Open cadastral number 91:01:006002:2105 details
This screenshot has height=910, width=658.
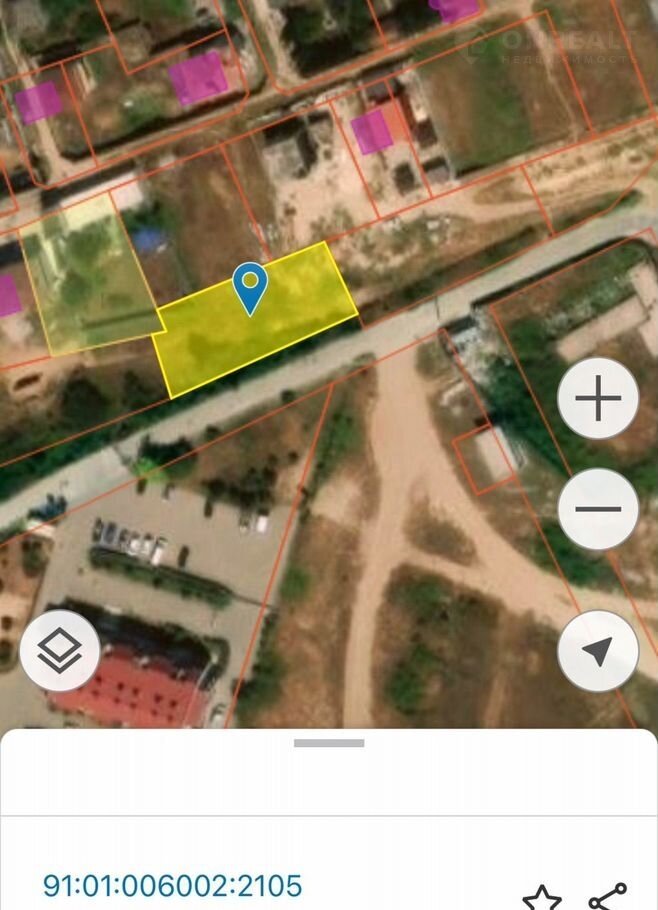tap(172, 886)
